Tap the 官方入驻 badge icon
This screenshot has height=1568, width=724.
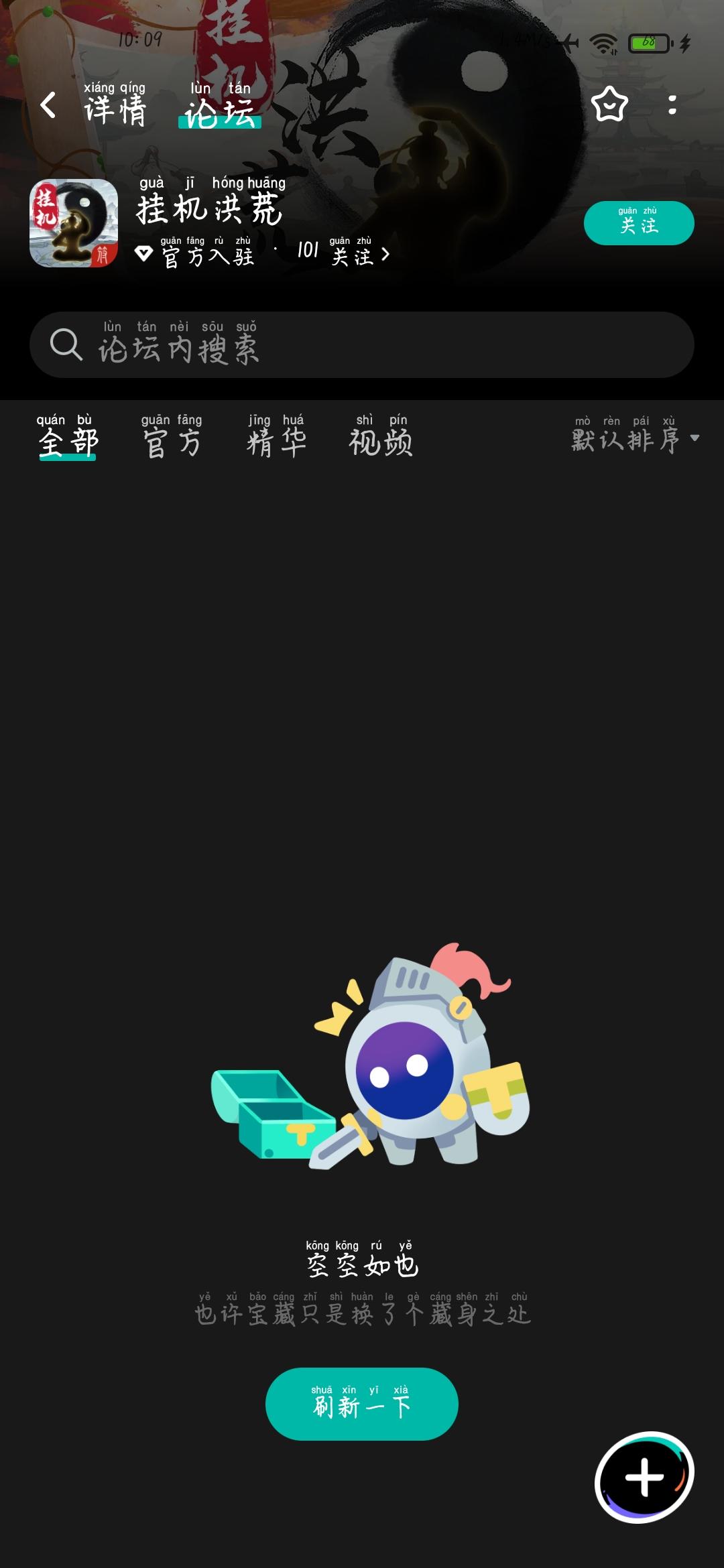click(143, 255)
